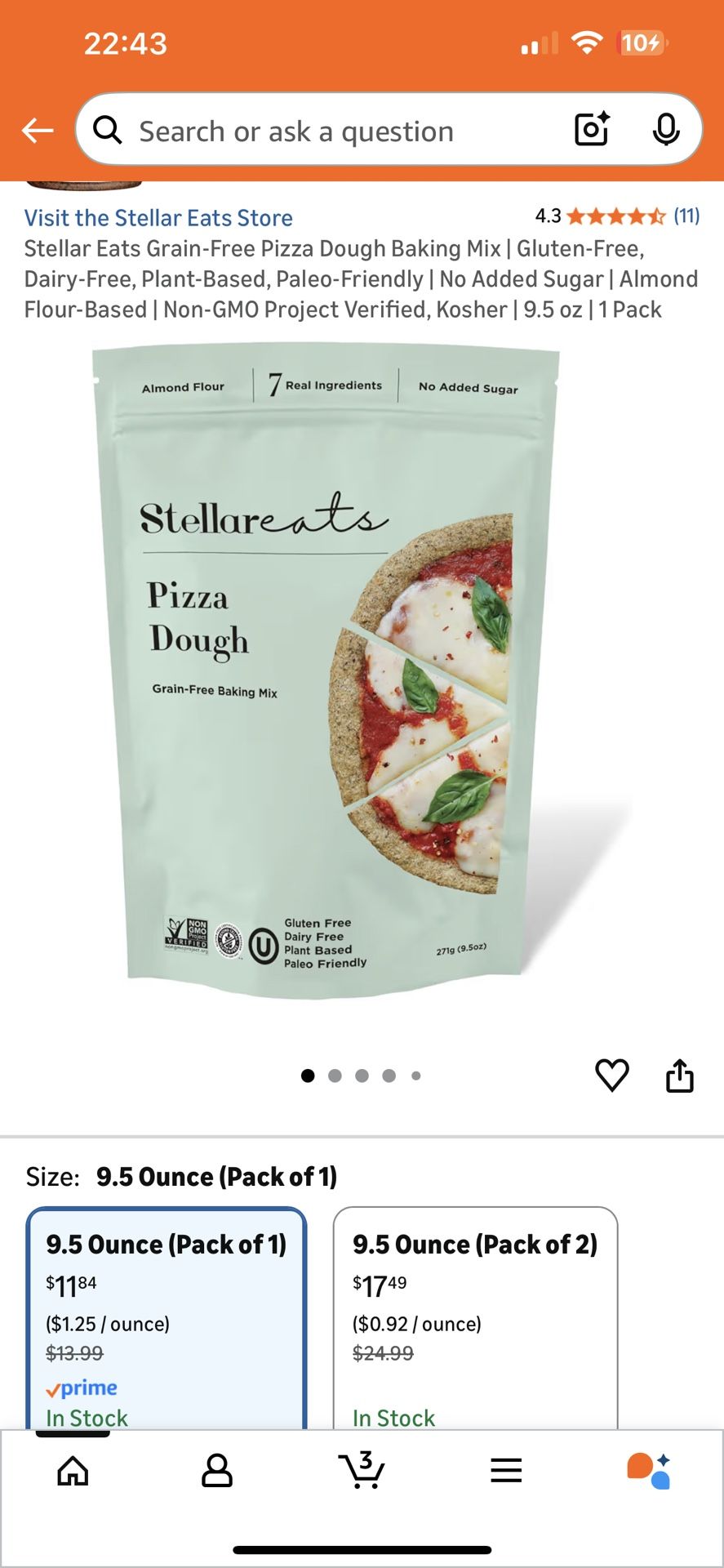Share this product listing
724x1568 pixels.
679,1075
